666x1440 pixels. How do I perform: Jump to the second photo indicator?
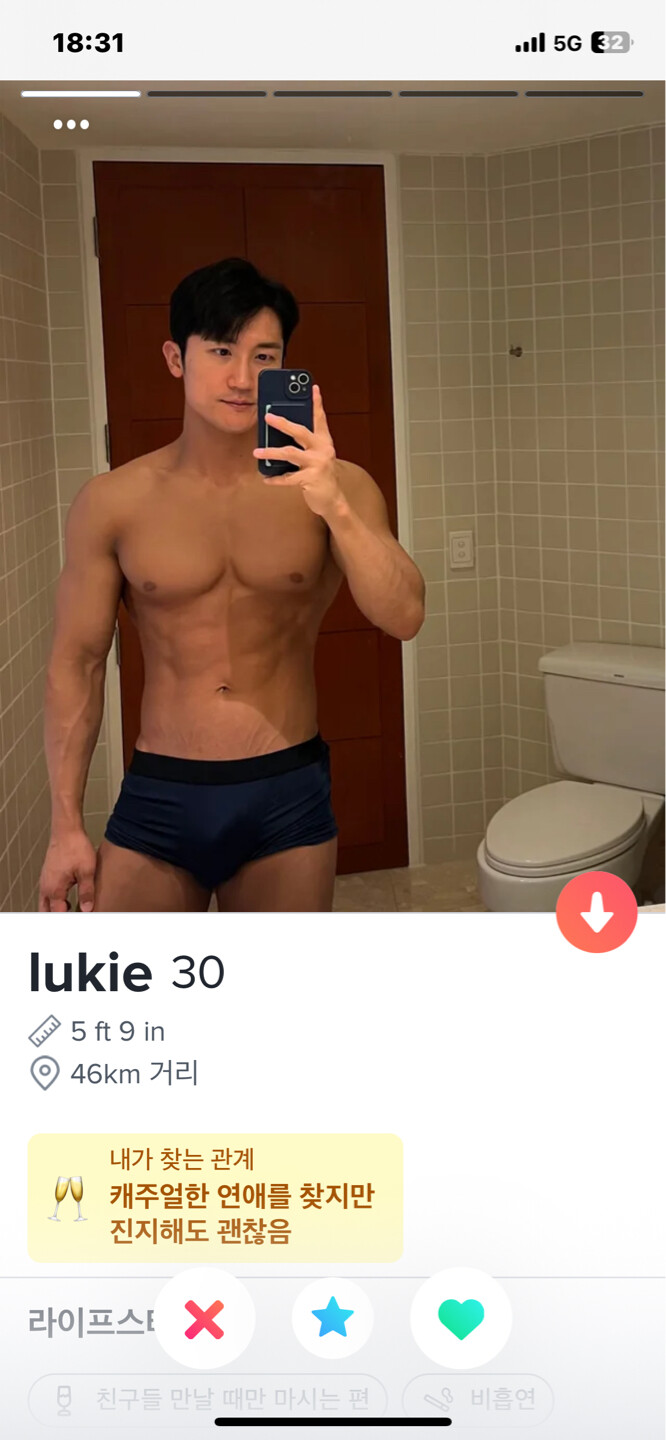tap(207, 94)
